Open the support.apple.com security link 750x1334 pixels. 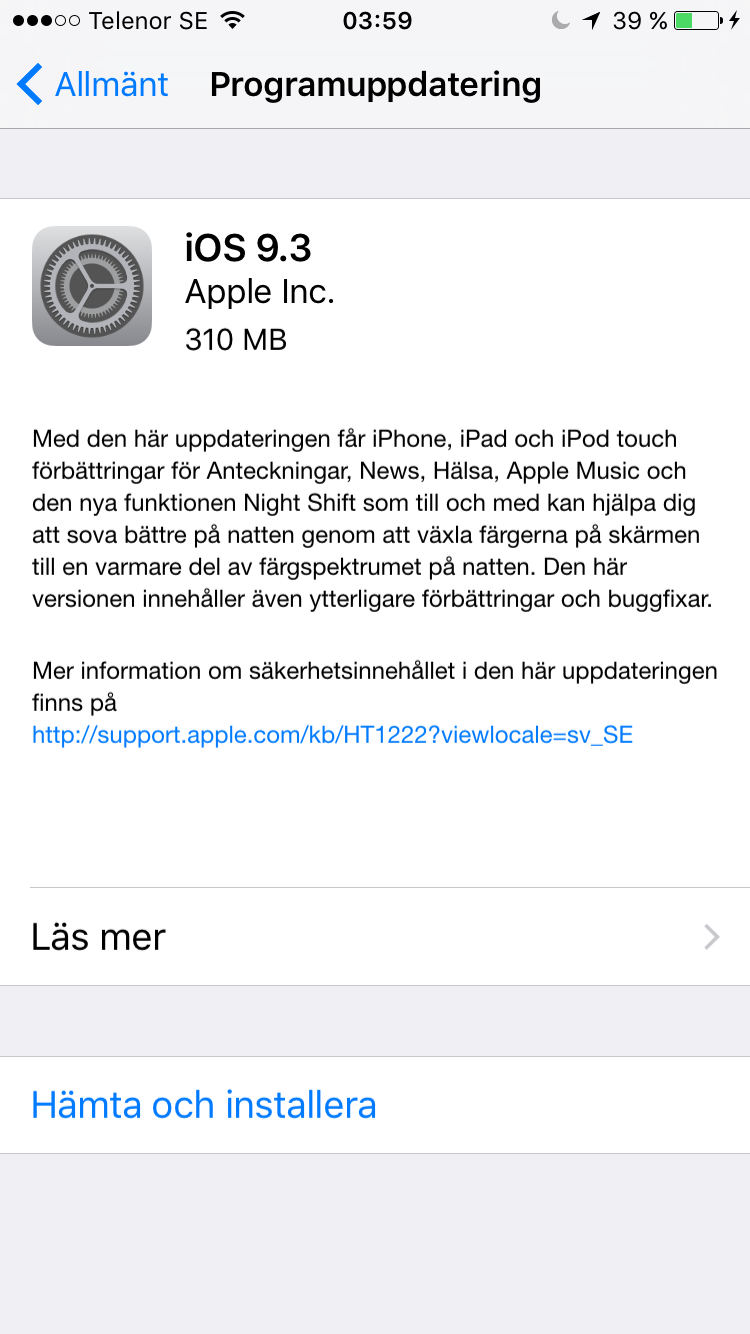[332, 735]
